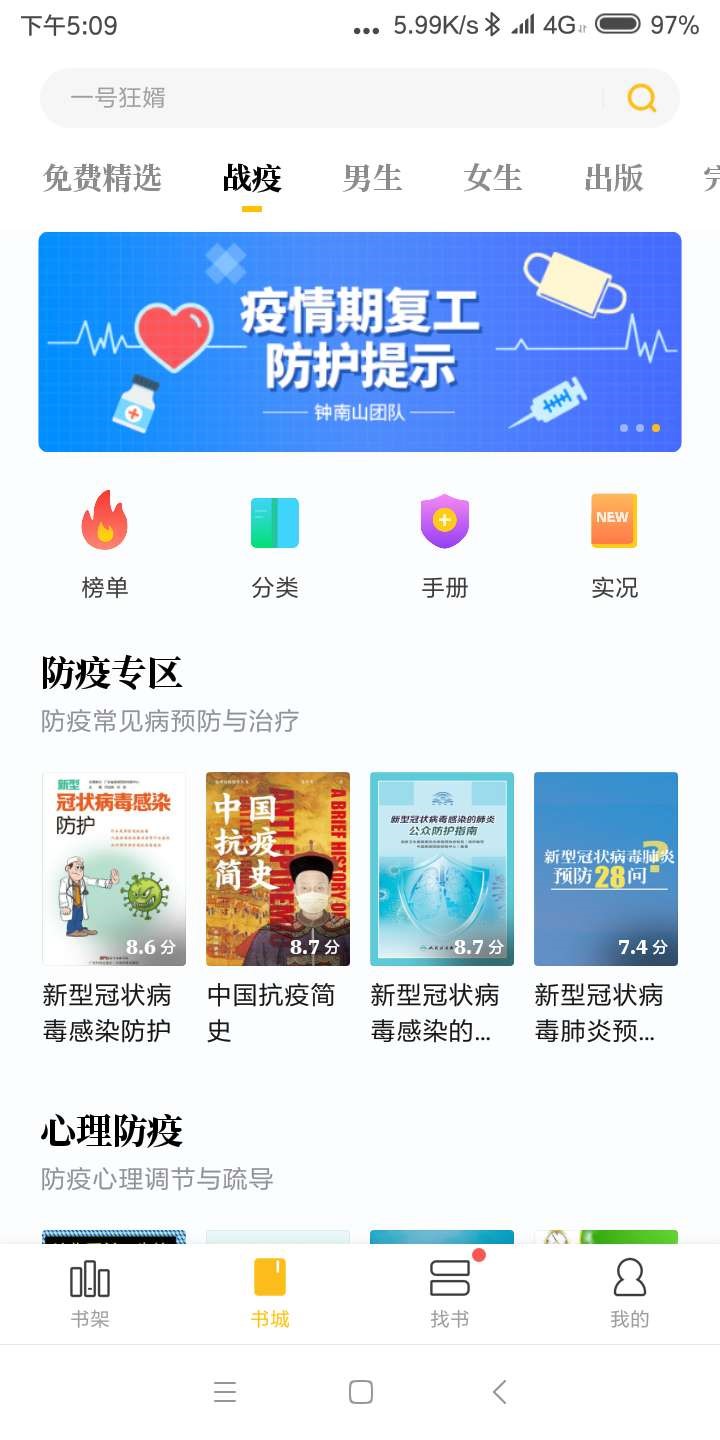Switch to the 免费精选 tab

click(101, 178)
